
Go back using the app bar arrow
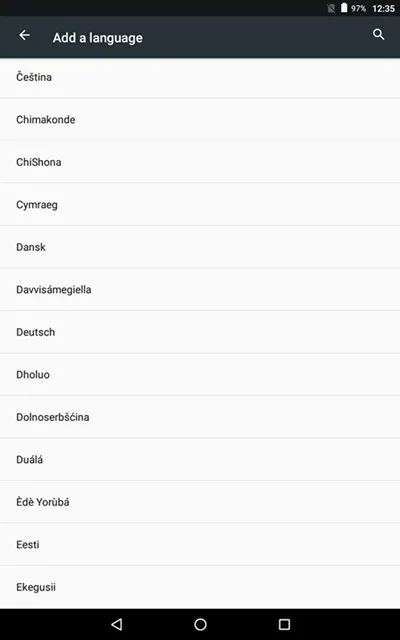(24, 36)
